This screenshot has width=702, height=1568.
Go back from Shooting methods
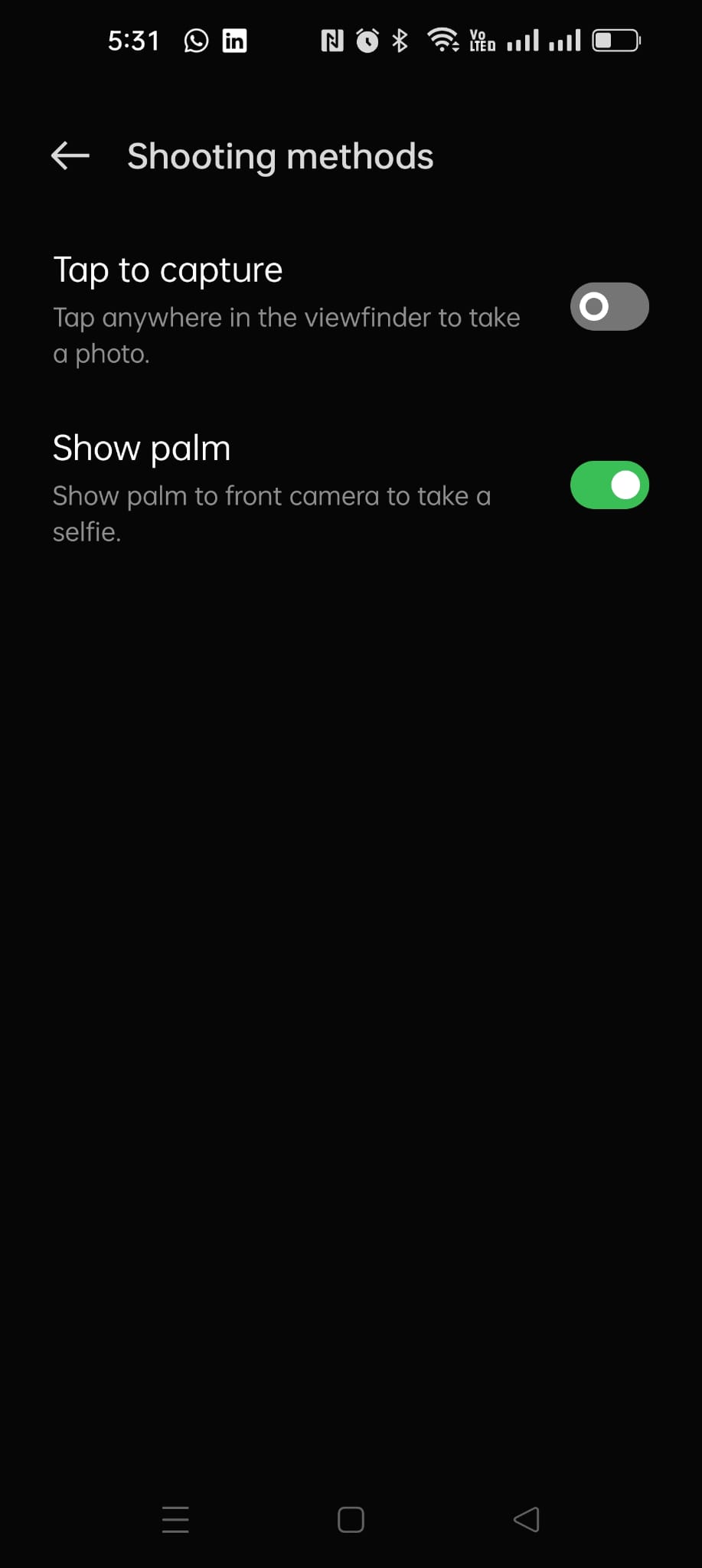tap(70, 155)
